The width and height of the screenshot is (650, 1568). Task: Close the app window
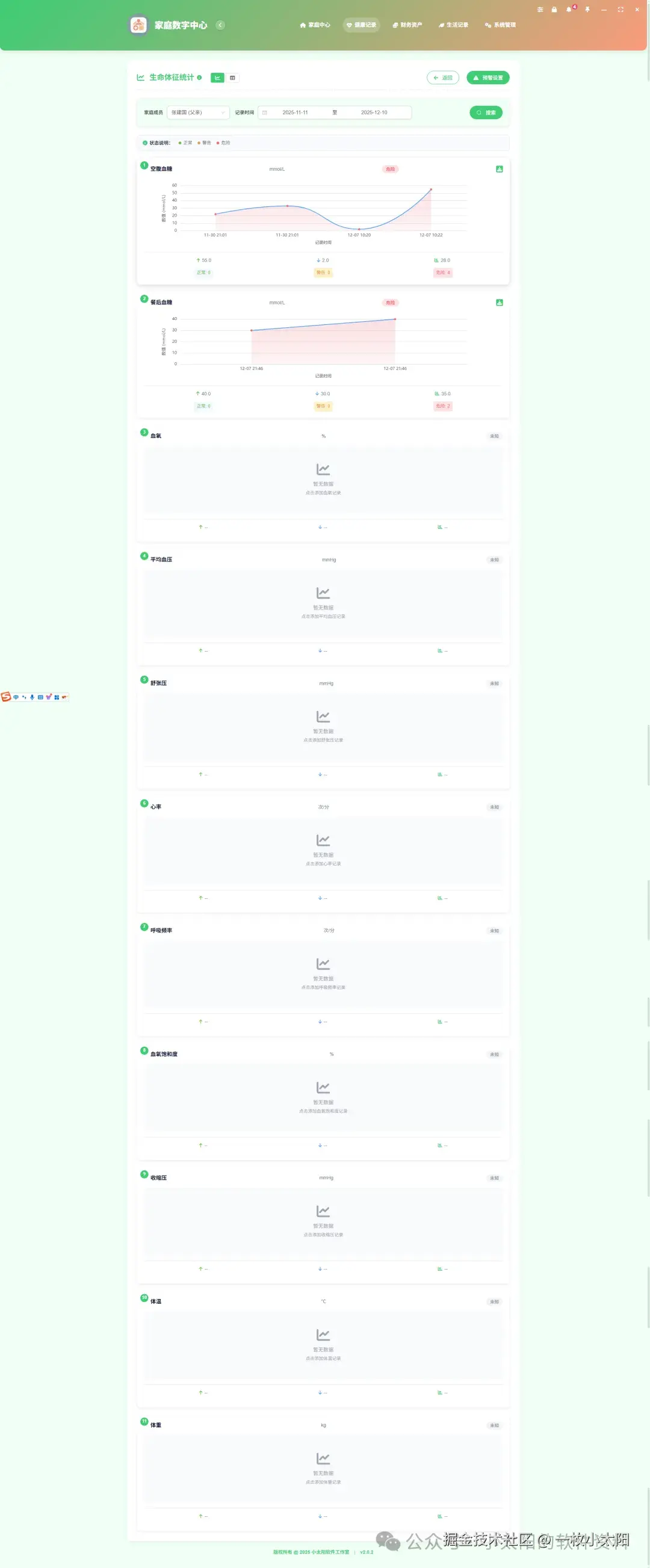pos(637,10)
